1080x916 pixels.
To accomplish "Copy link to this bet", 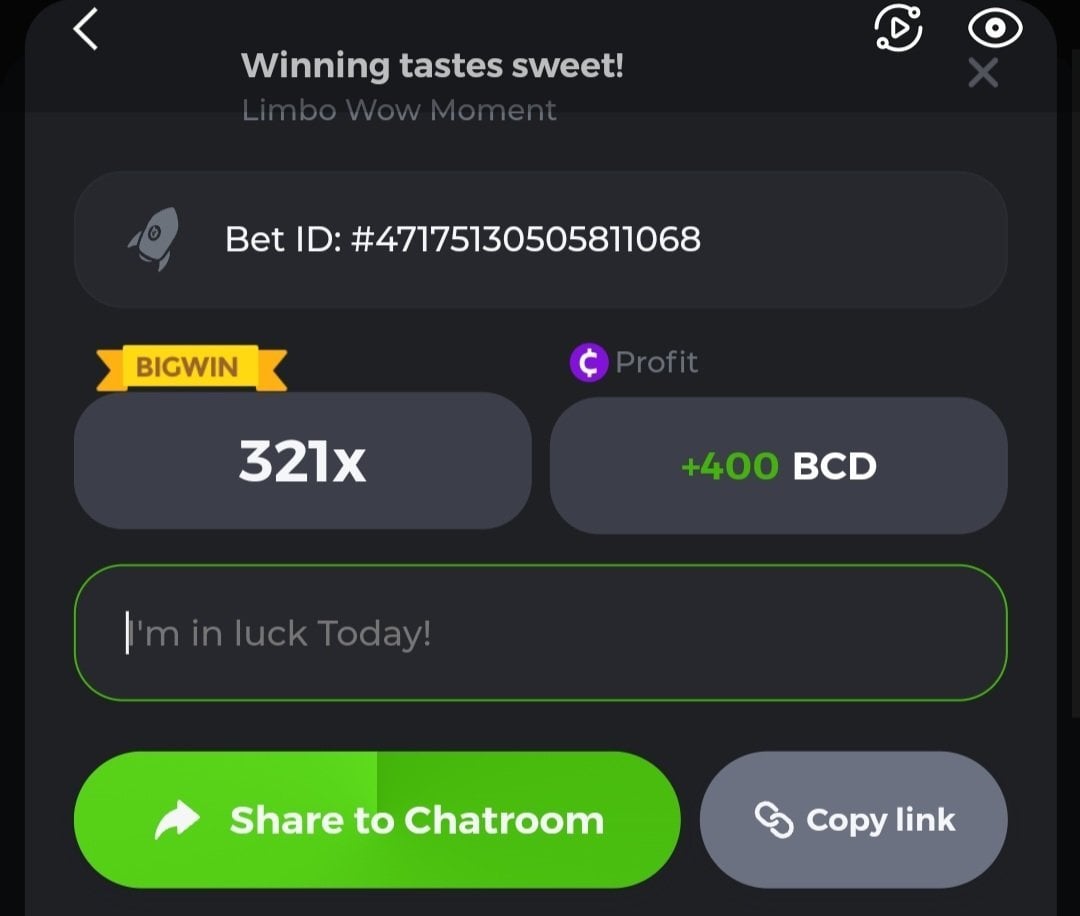I will coord(854,820).
